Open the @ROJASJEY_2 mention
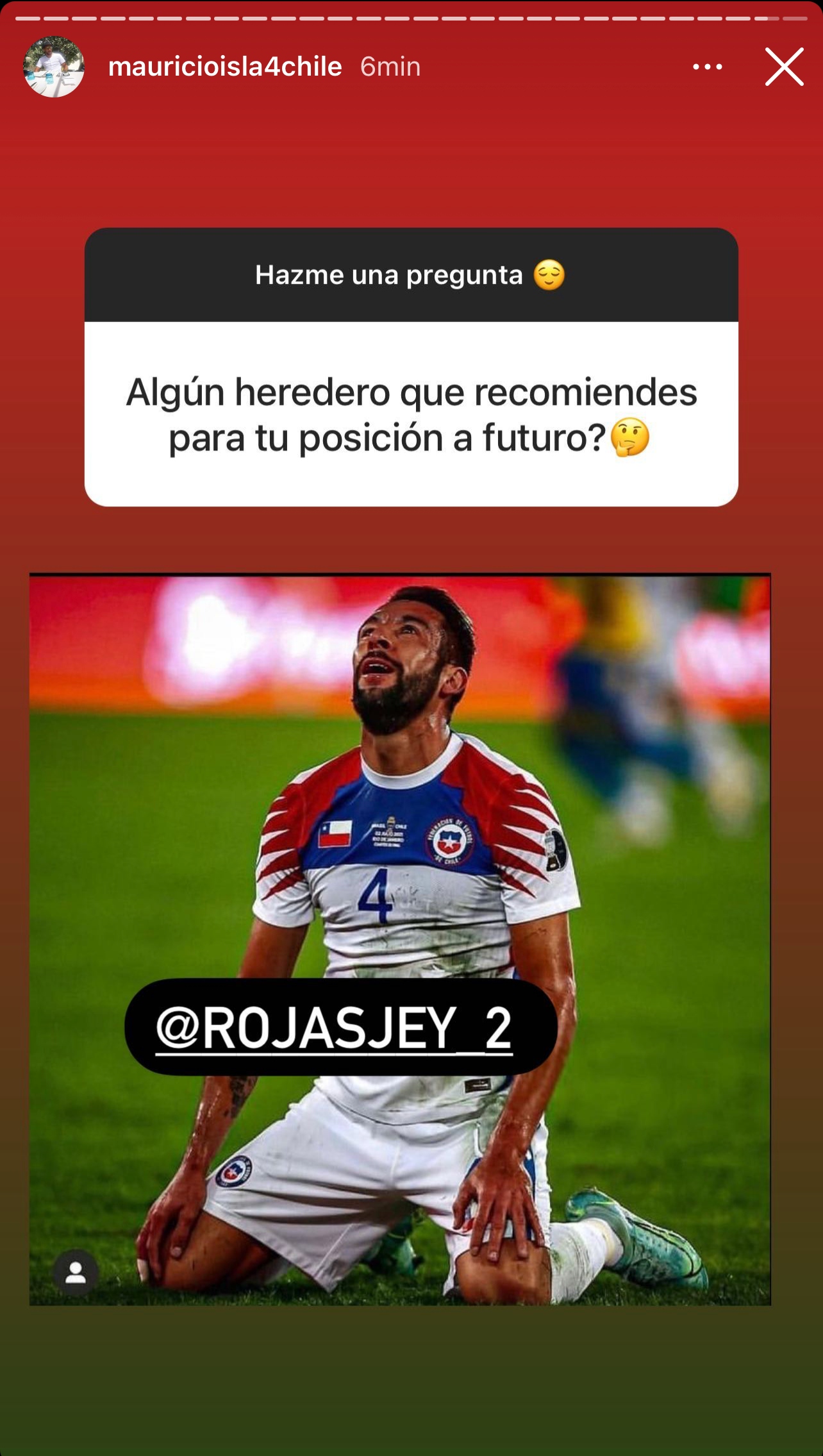 point(334,1028)
